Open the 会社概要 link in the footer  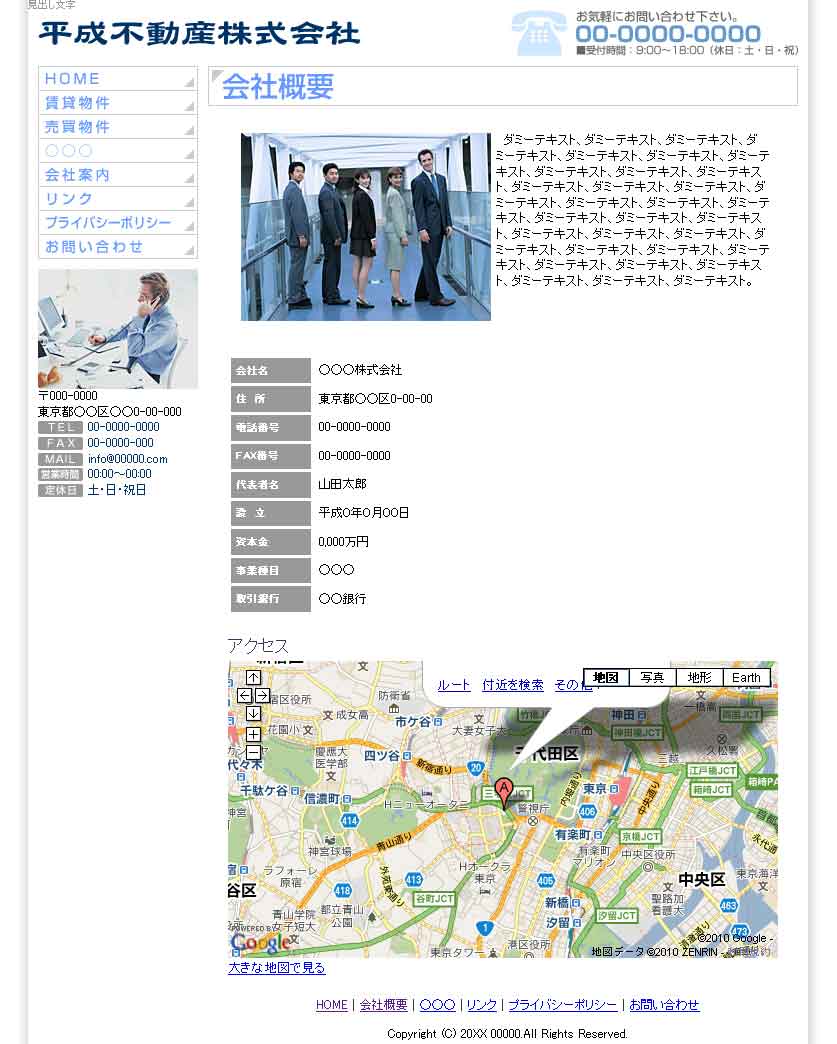383,1005
